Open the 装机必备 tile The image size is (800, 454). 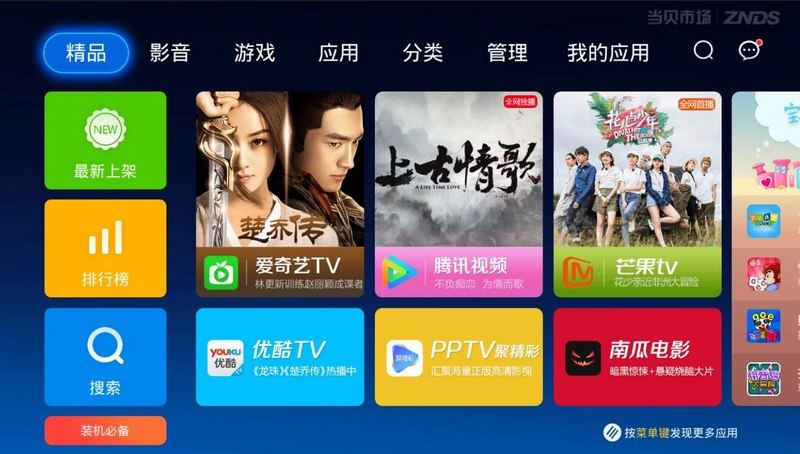coord(105,431)
